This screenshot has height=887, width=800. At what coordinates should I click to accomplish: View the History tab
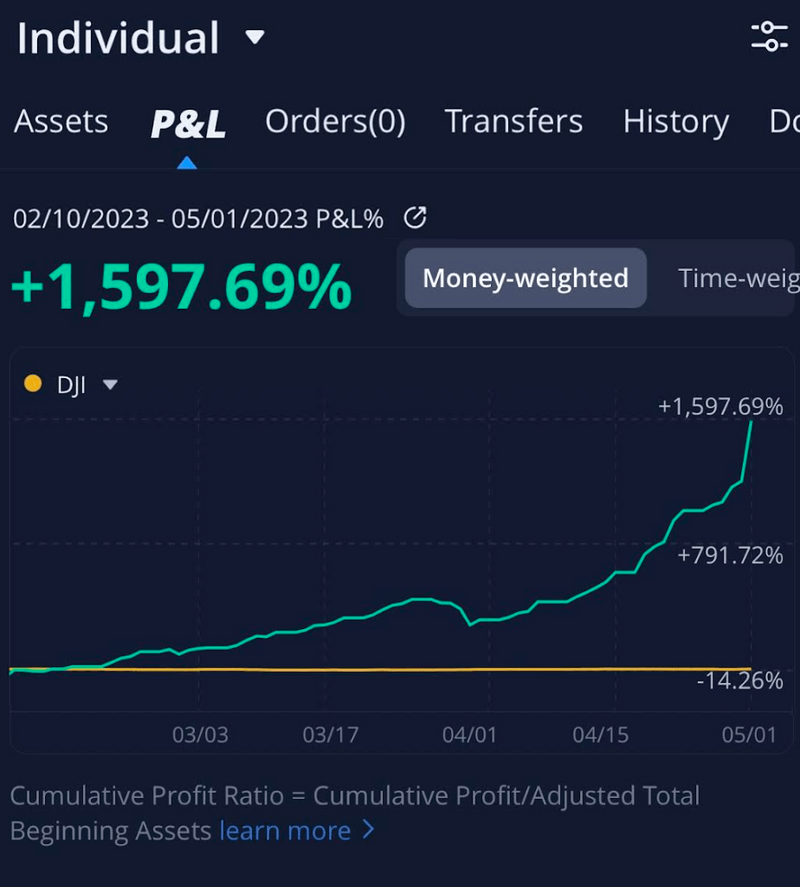point(675,122)
